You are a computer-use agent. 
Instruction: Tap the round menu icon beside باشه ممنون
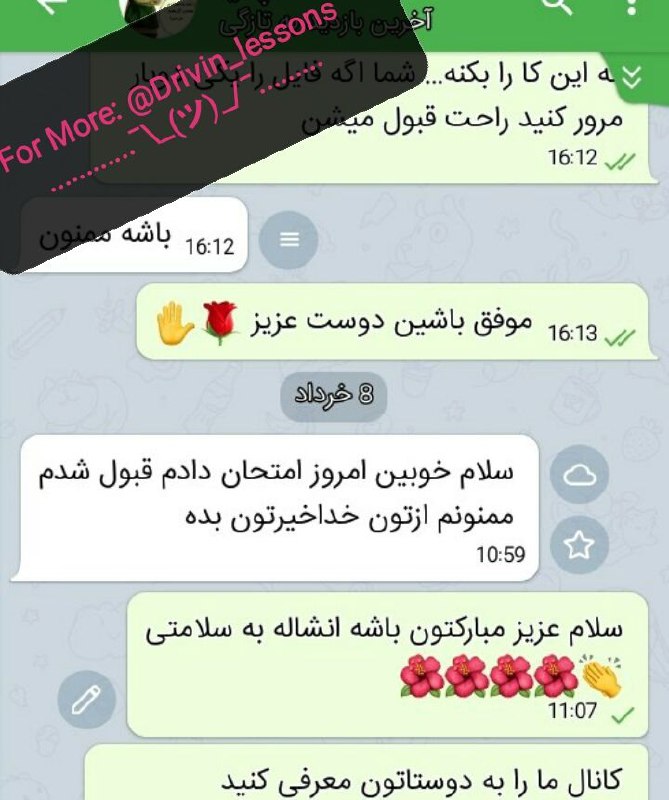[289, 240]
